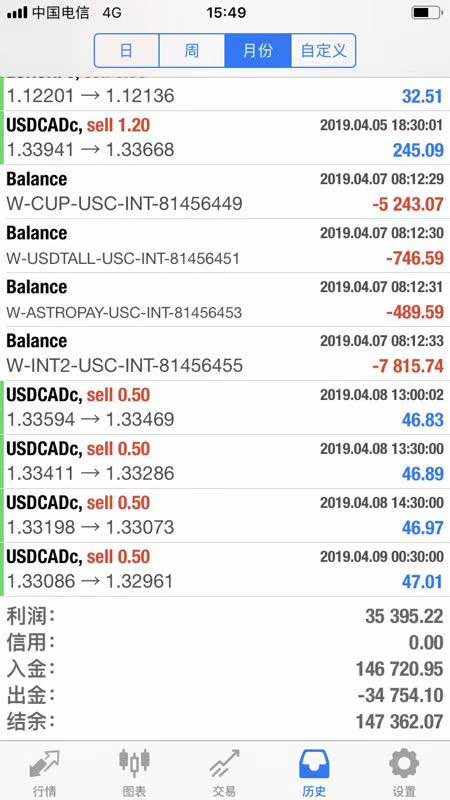Choose the 自定义 custom period
The height and width of the screenshot is (800, 450).
tap(323, 51)
